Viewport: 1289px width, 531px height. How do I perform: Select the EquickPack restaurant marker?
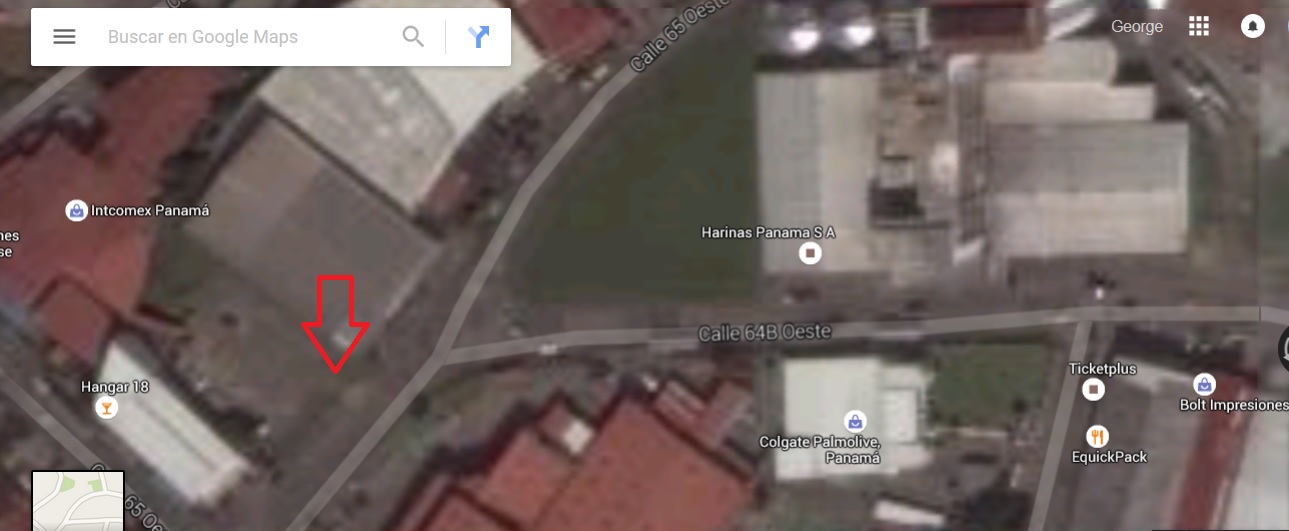[x=1097, y=436]
